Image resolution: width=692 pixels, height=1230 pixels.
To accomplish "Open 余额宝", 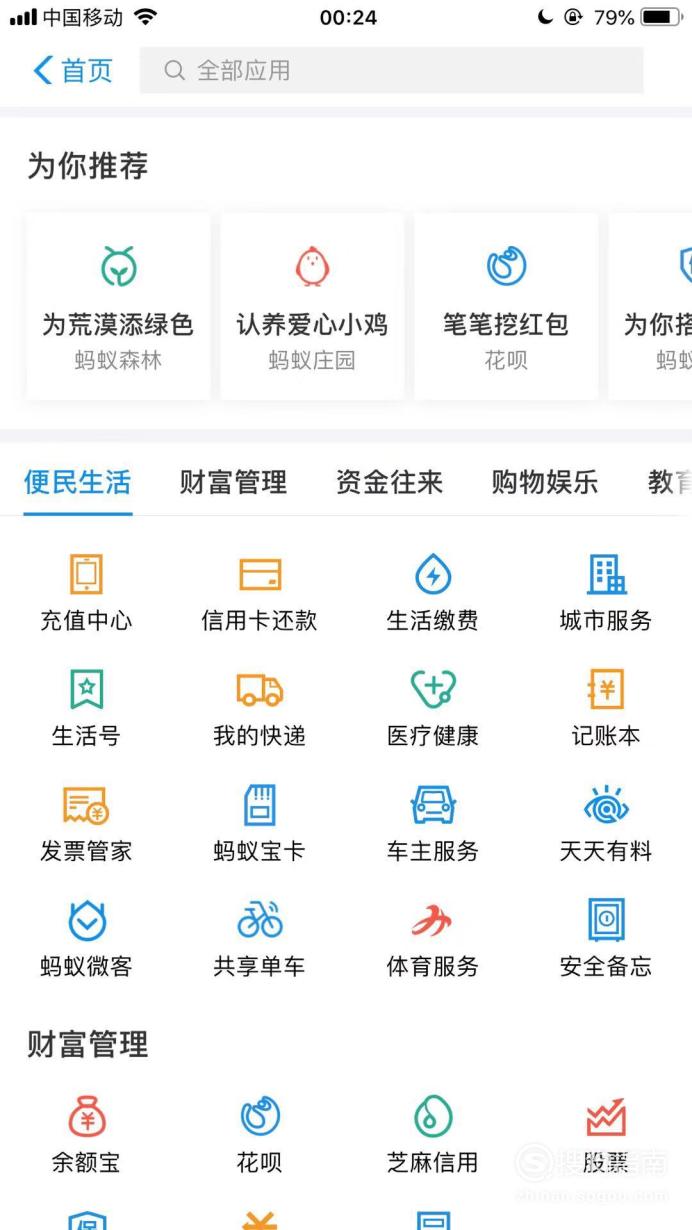I will (x=86, y=1136).
